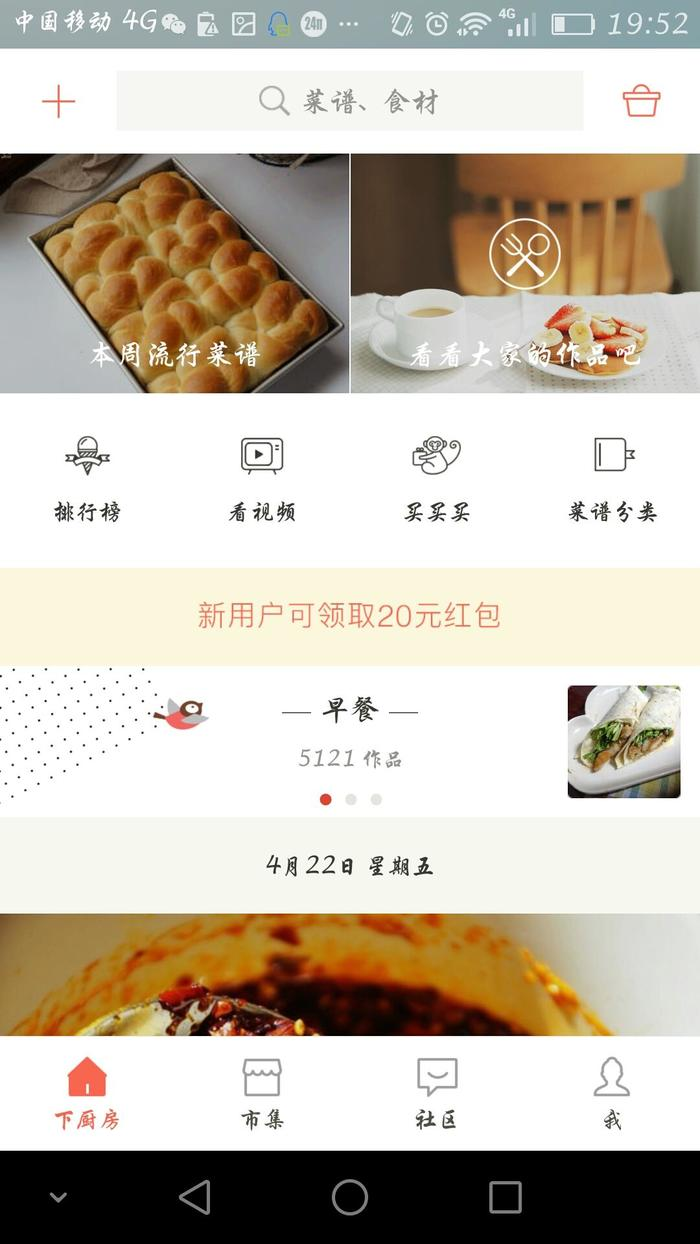Switch to the 社区 tab
This screenshot has height=1244, width=700.
click(437, 1093)
